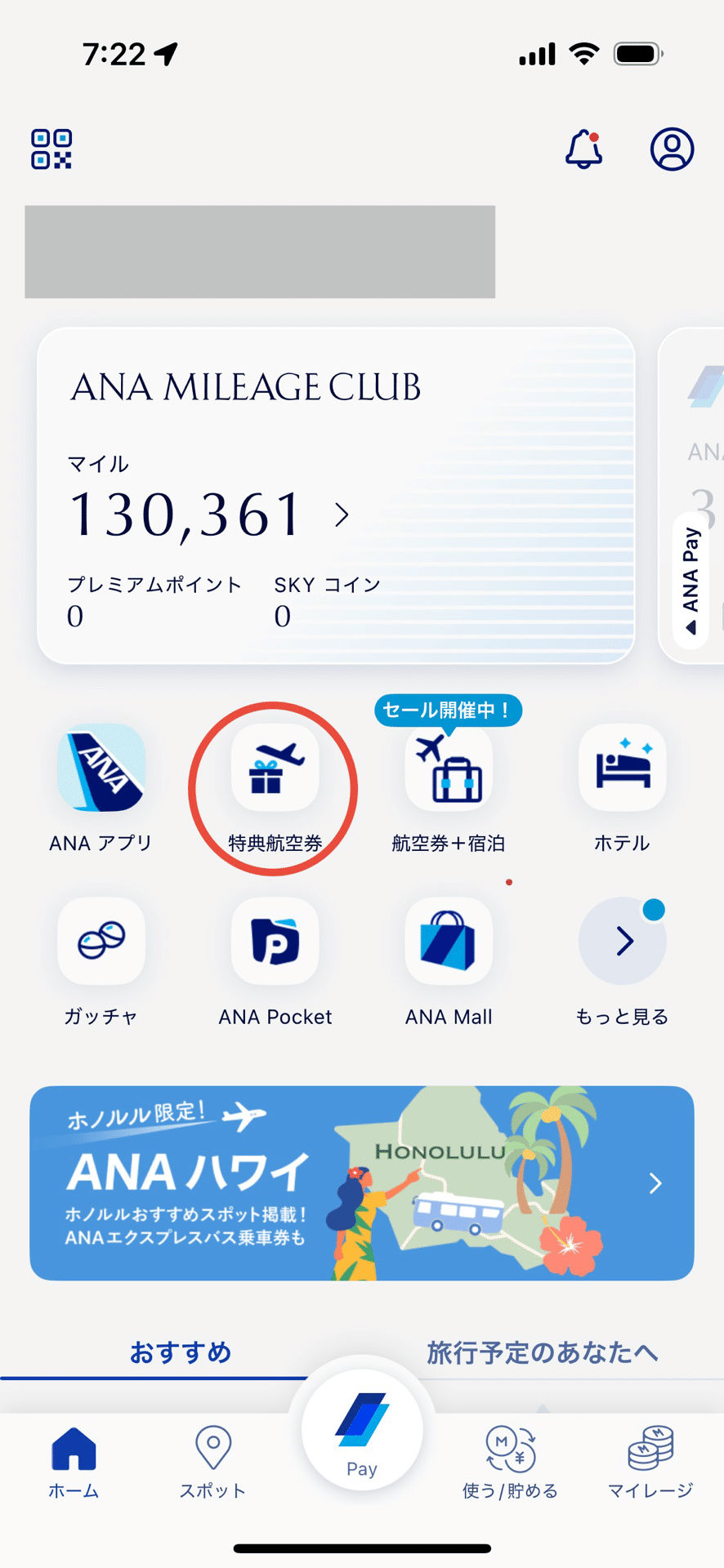Open ANA Mall shopping
Viewport: 724px width, 1568px height.
click(449, 941)
